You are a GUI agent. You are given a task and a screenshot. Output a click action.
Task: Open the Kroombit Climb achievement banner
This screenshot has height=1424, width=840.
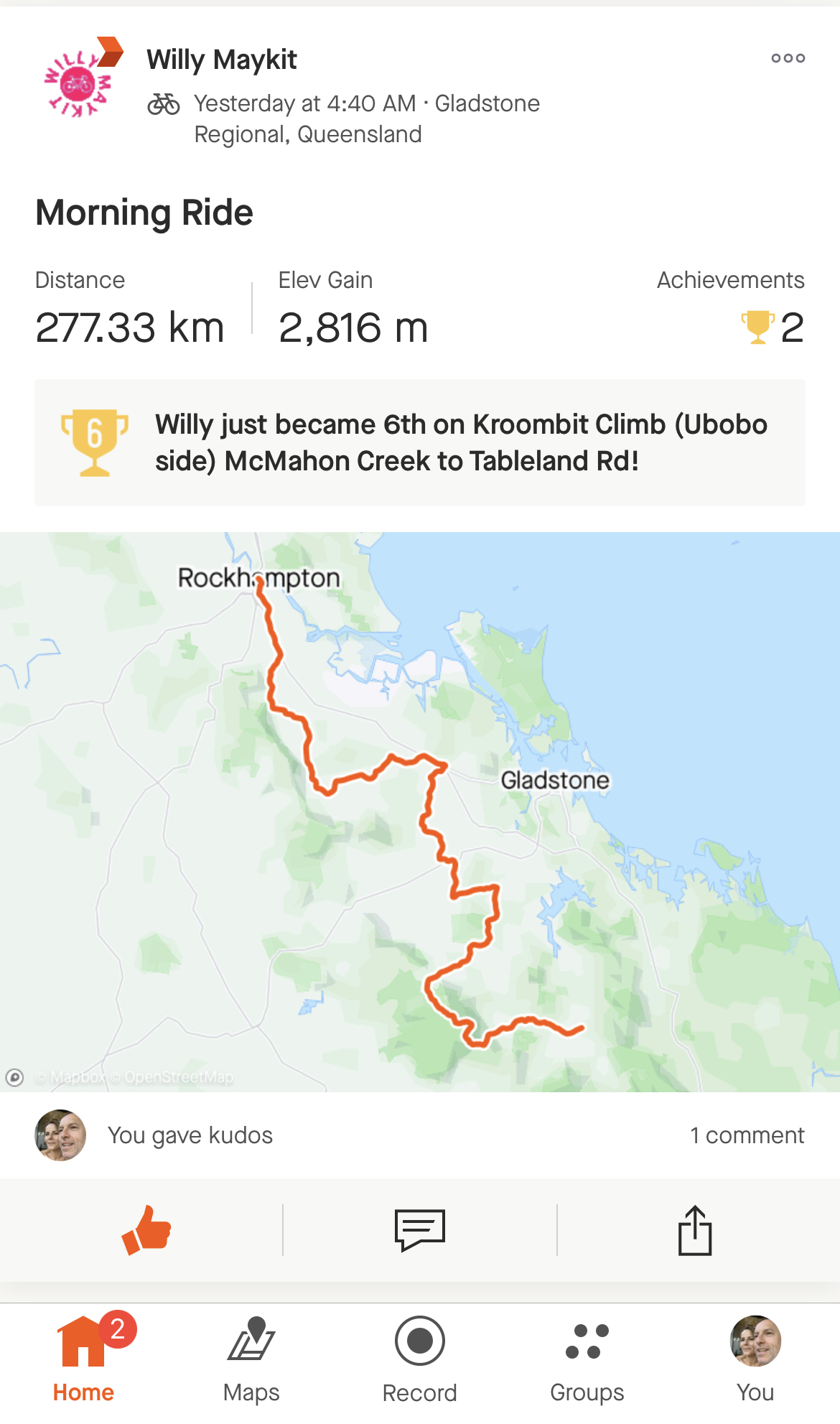tap(419, 443)
